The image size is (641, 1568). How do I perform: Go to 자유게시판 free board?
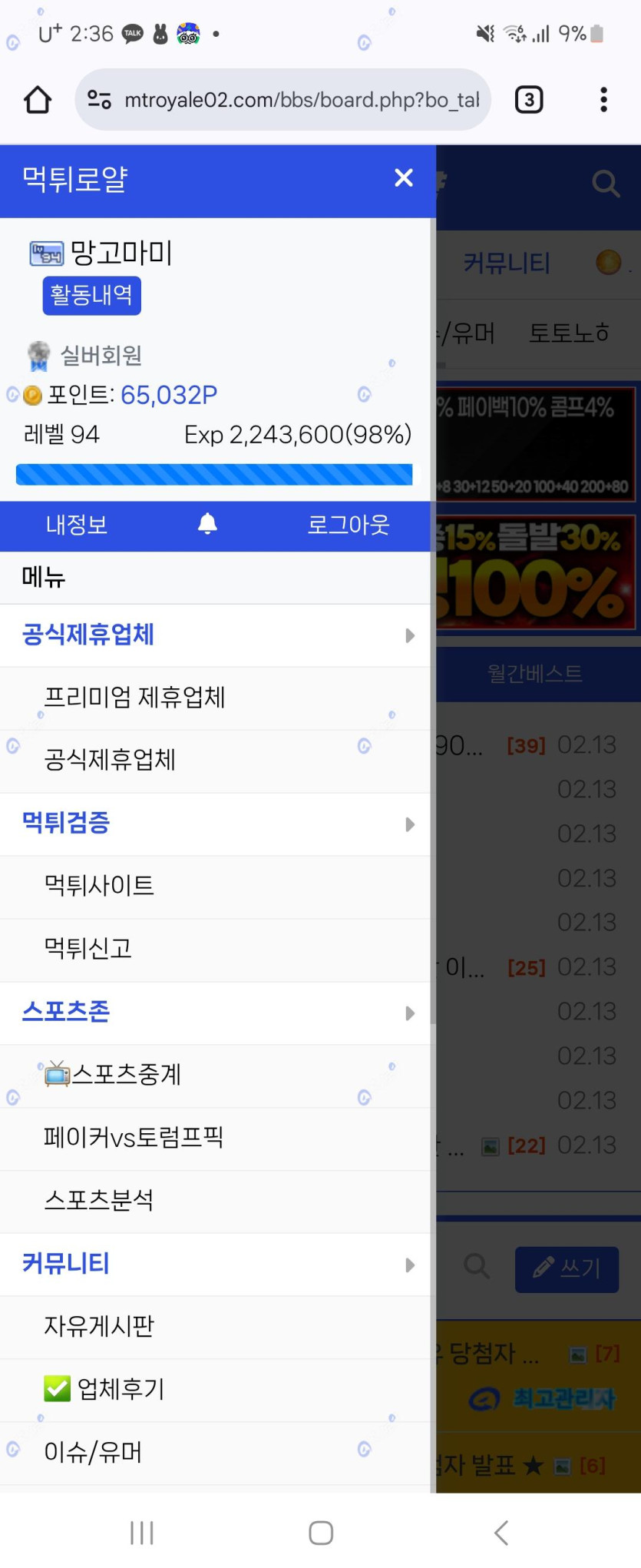99,1327
